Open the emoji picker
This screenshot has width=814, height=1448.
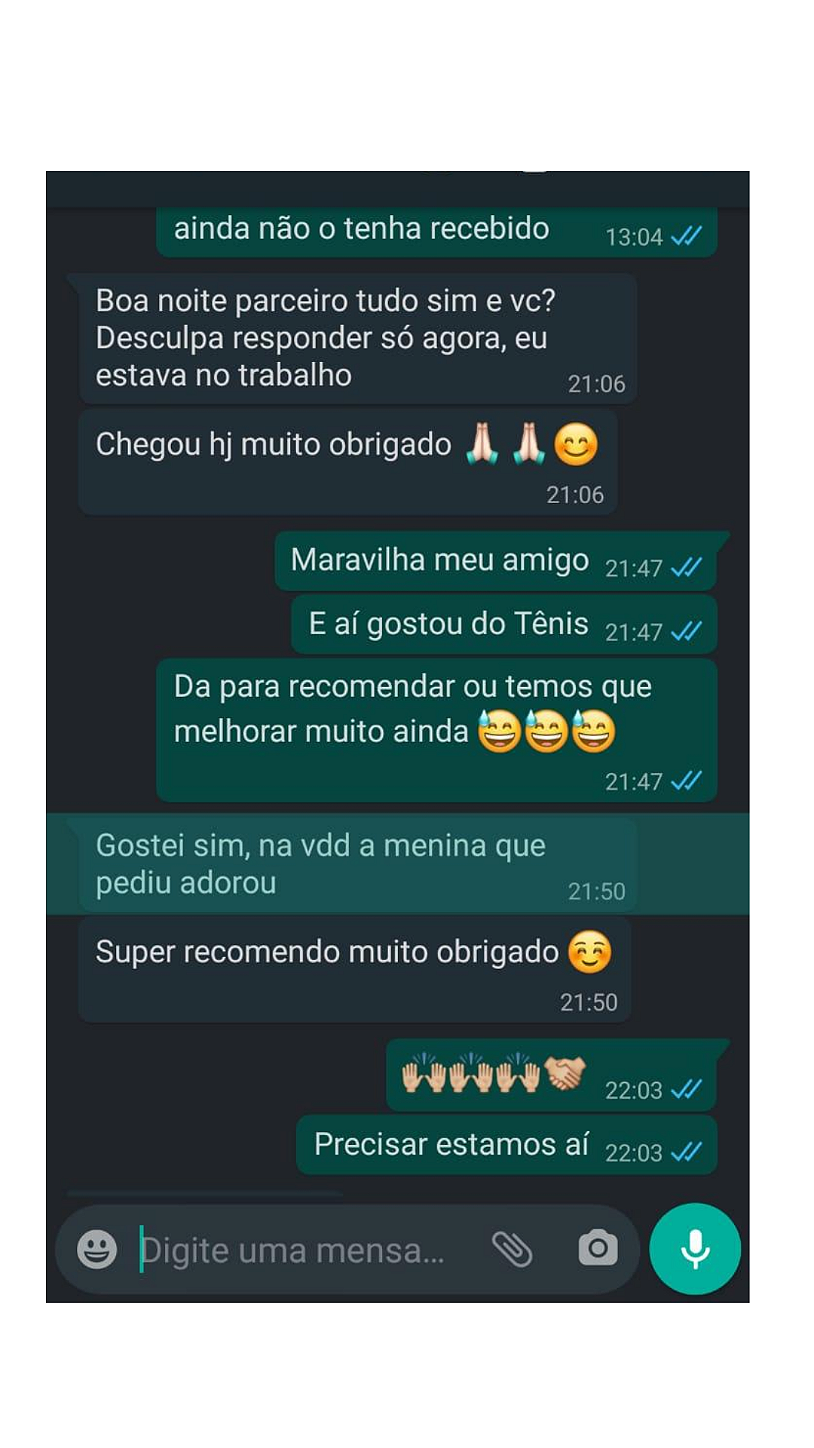click(97, 1249)
